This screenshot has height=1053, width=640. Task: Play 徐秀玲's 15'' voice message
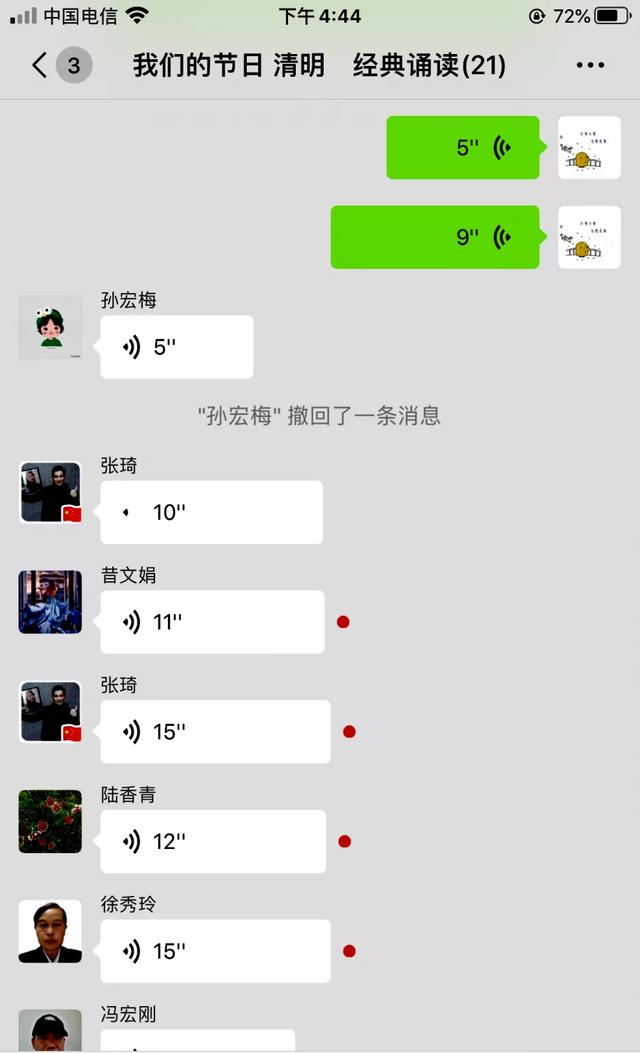(x=215, y=951)
